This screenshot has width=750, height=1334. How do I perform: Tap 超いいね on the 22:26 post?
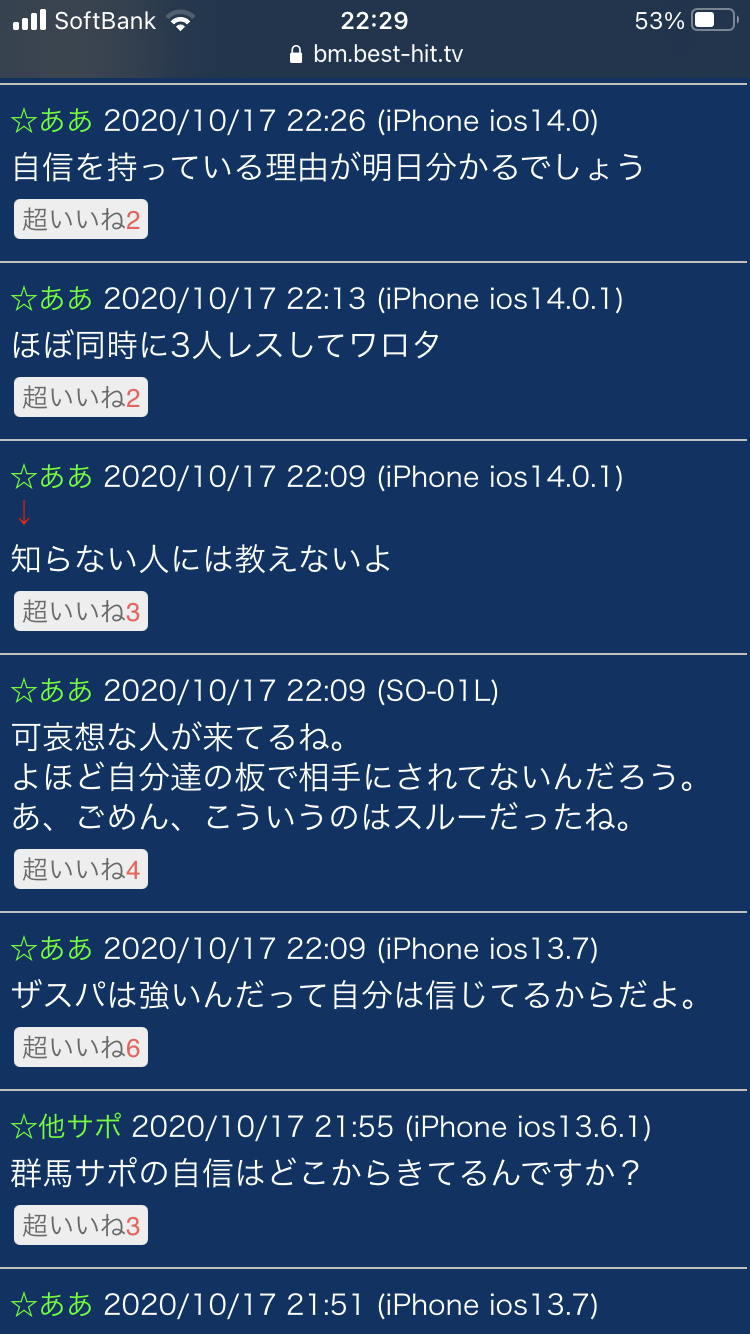coord(81,219)
